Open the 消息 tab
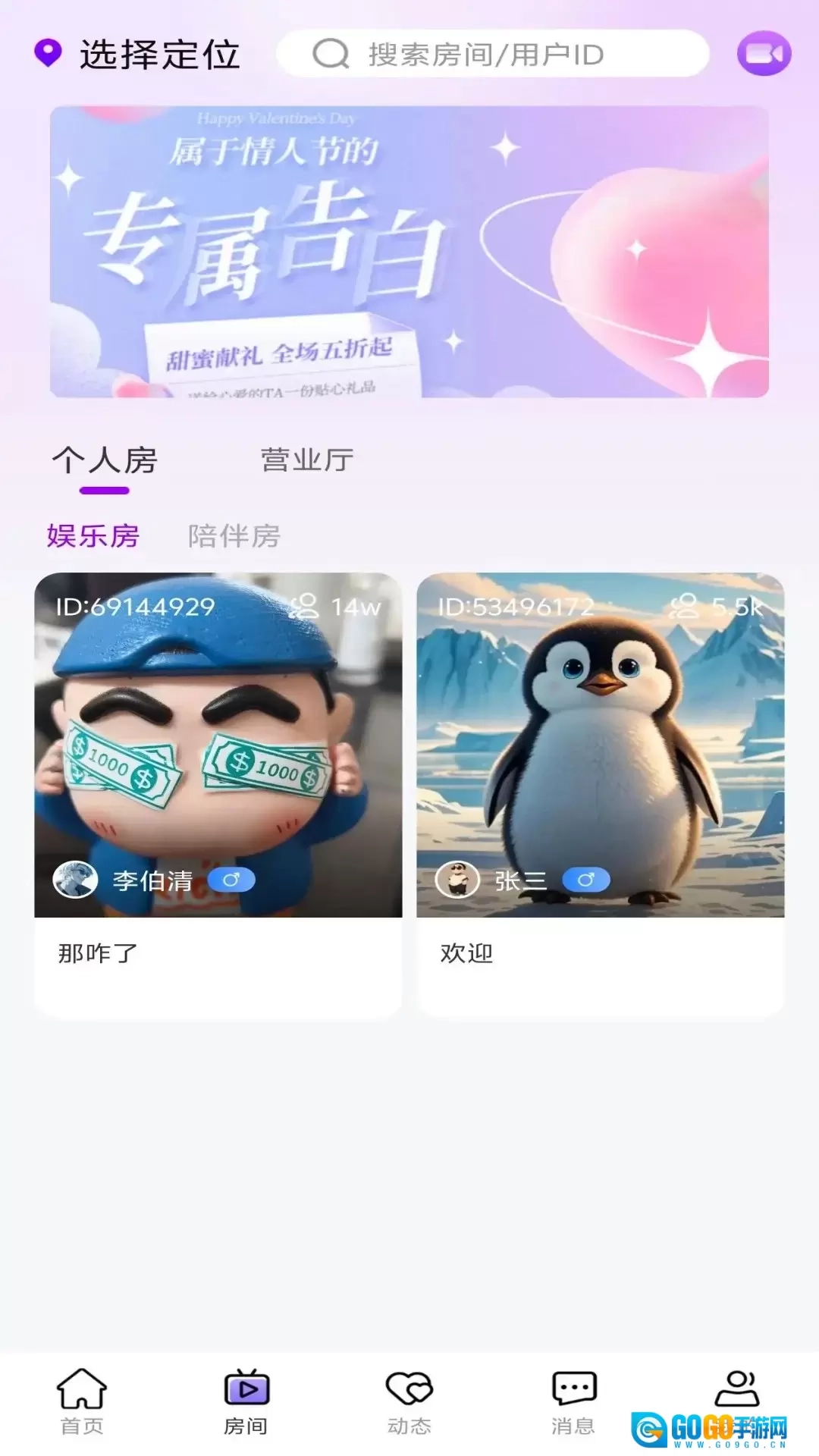 tap(573, 1401)
